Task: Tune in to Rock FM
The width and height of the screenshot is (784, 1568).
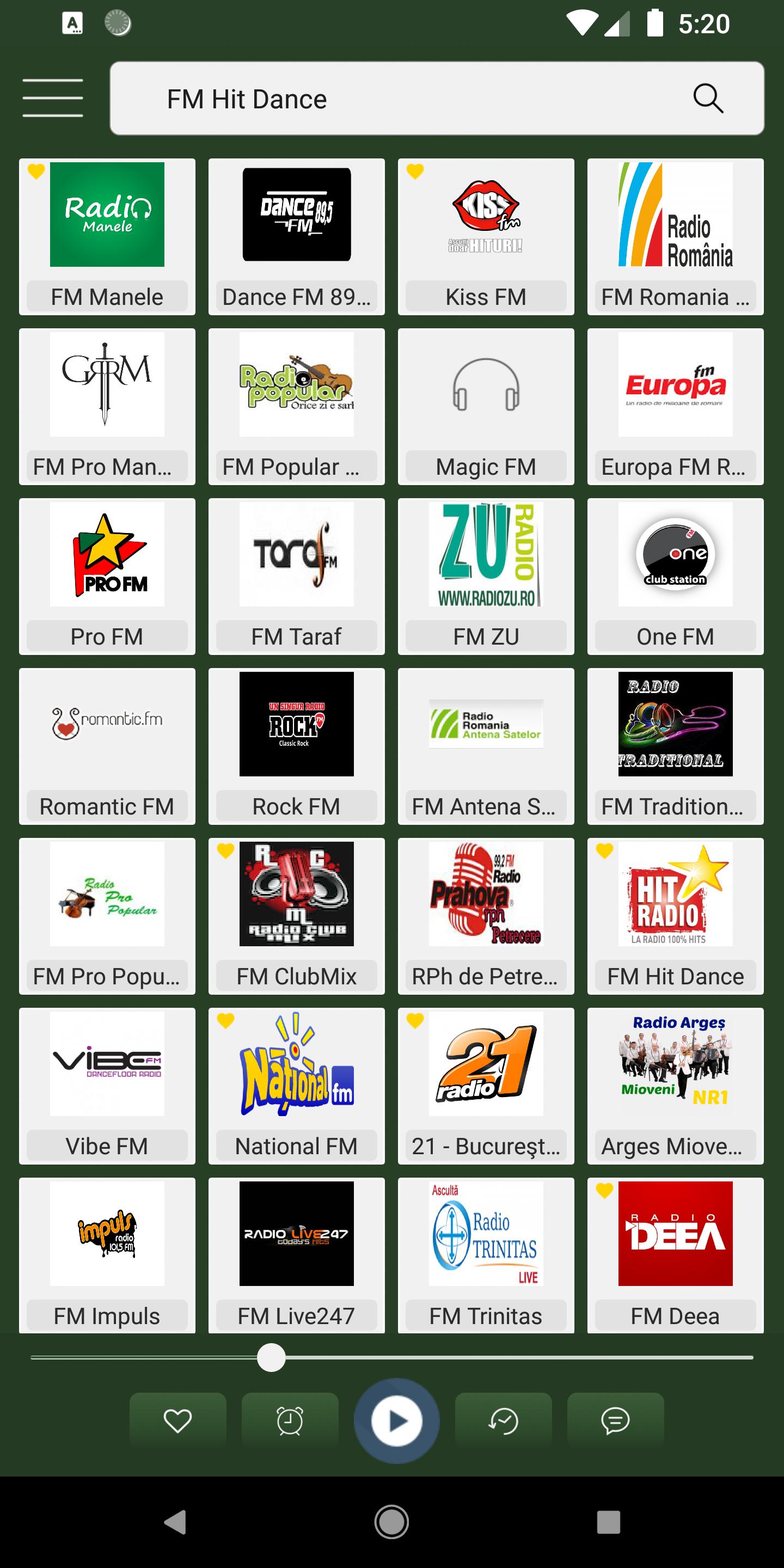Action: (296, 746)
